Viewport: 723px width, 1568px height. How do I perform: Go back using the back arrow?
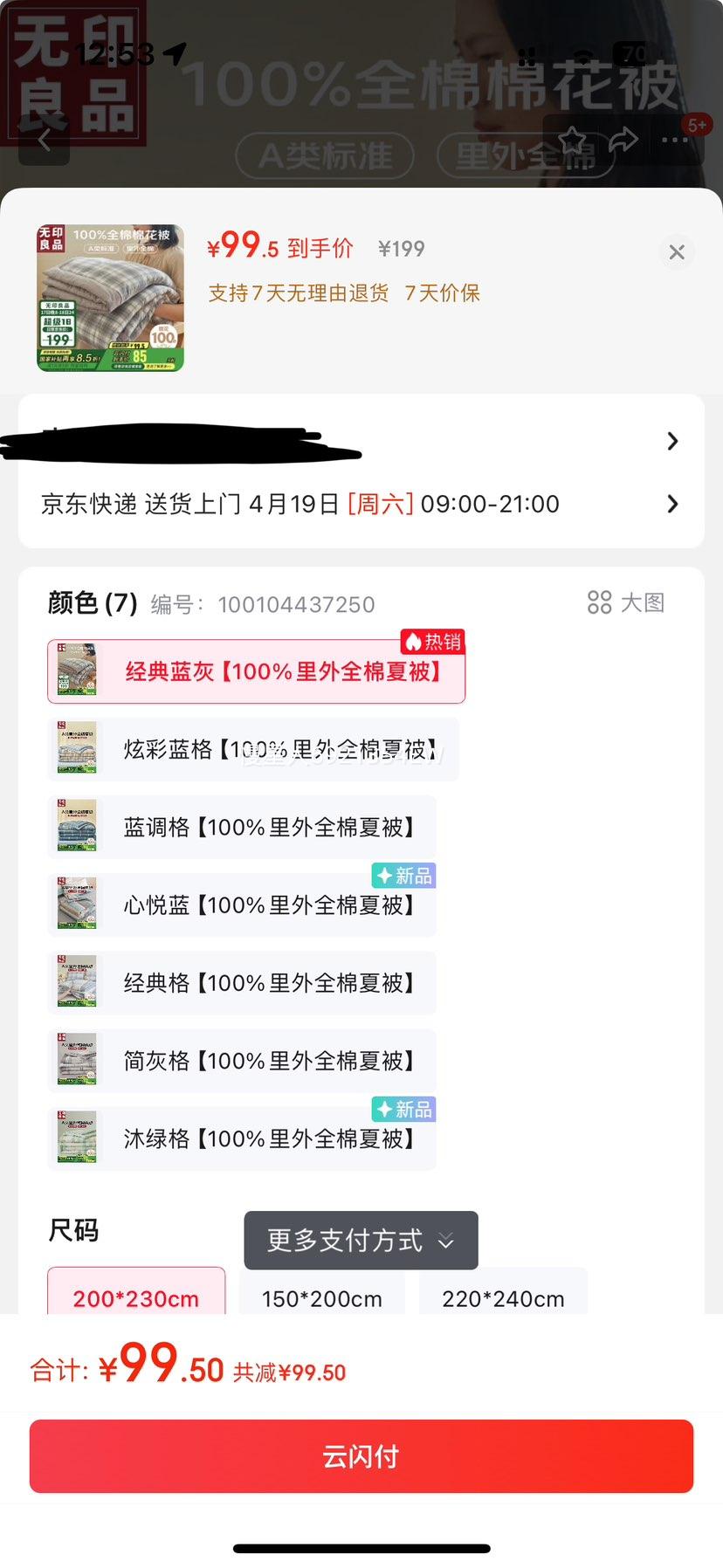pyautogui.click(x=43, y=140)
